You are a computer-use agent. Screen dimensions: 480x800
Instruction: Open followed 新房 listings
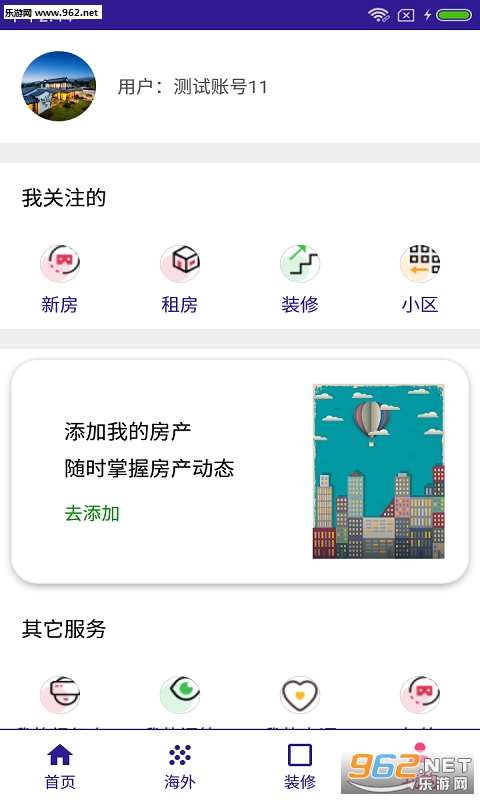click(x=60, y=280)
